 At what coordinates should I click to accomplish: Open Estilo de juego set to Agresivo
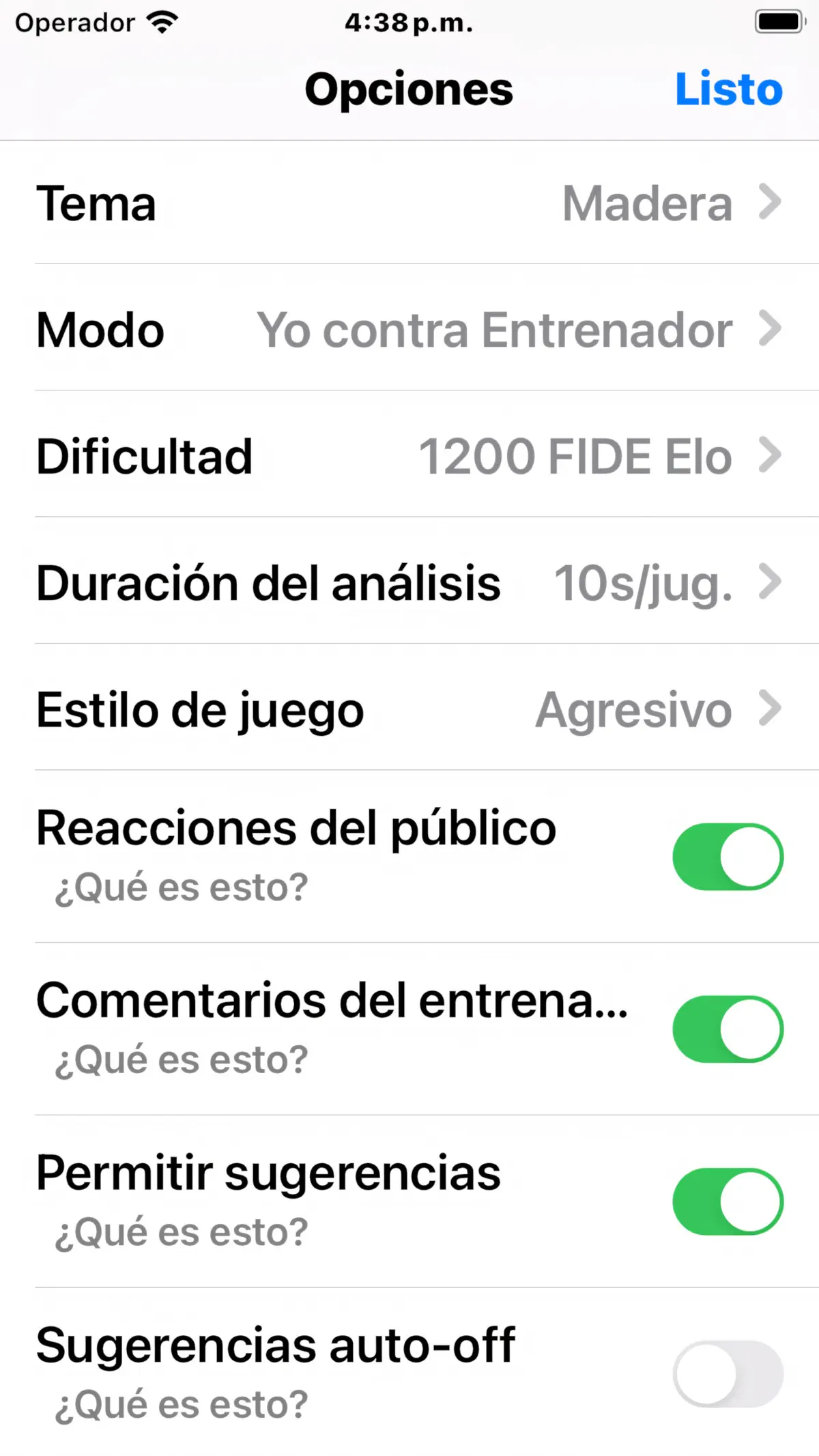pyautogui.click(x=409, y=709)
